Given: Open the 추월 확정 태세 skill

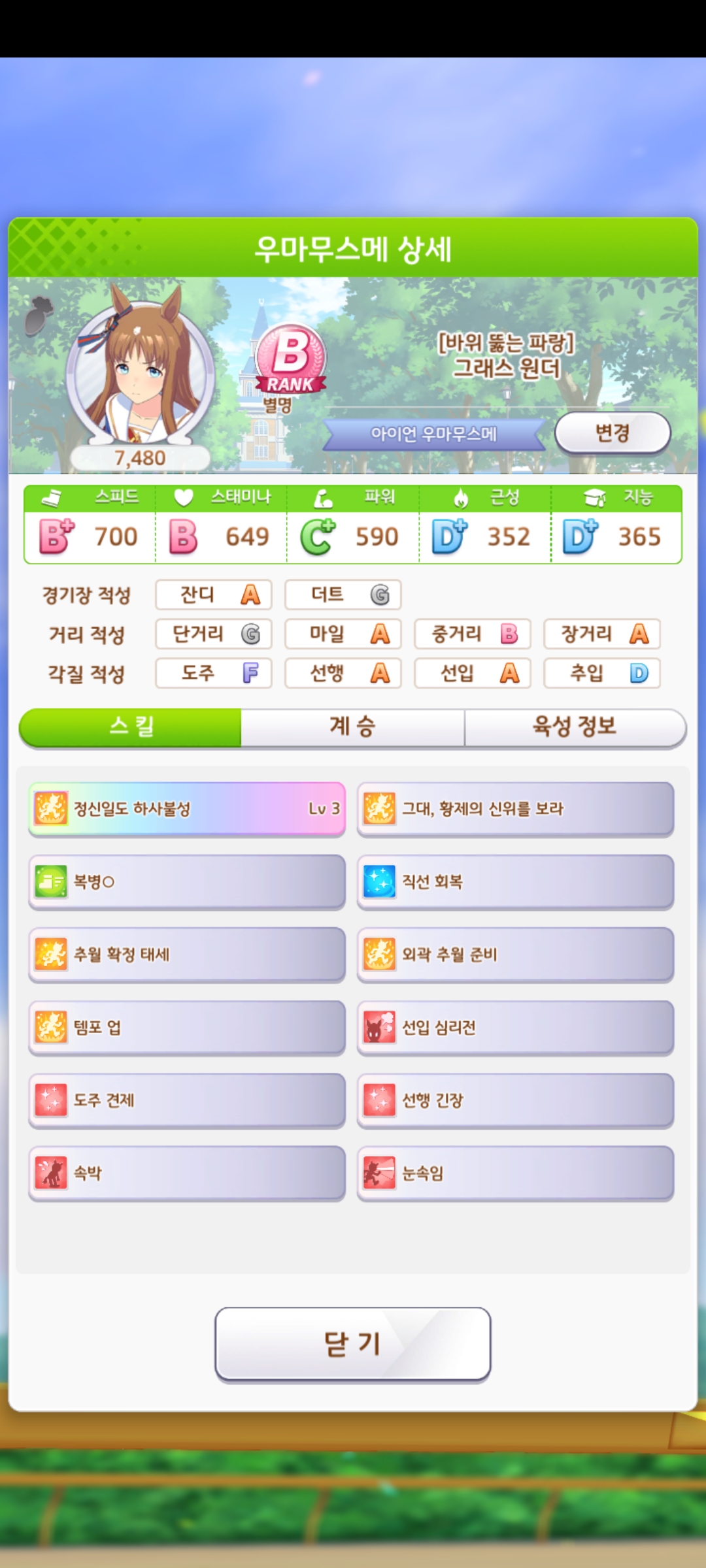Looking at the screenshot, I should coord(187,955).
